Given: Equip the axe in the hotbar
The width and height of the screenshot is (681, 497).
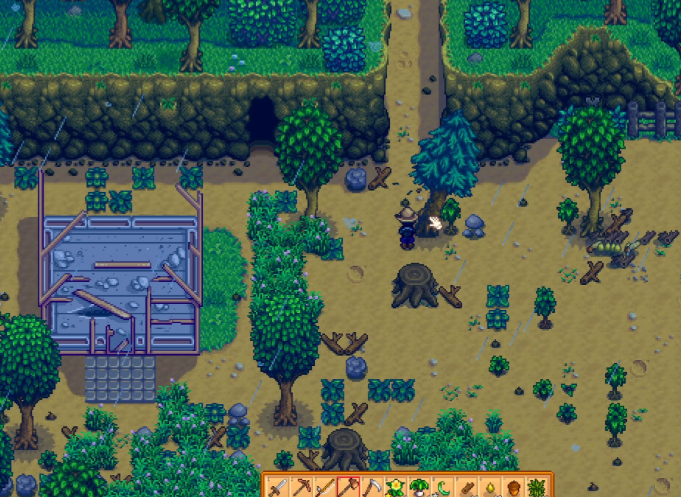Looking at the screenshot, I should 349,487.
